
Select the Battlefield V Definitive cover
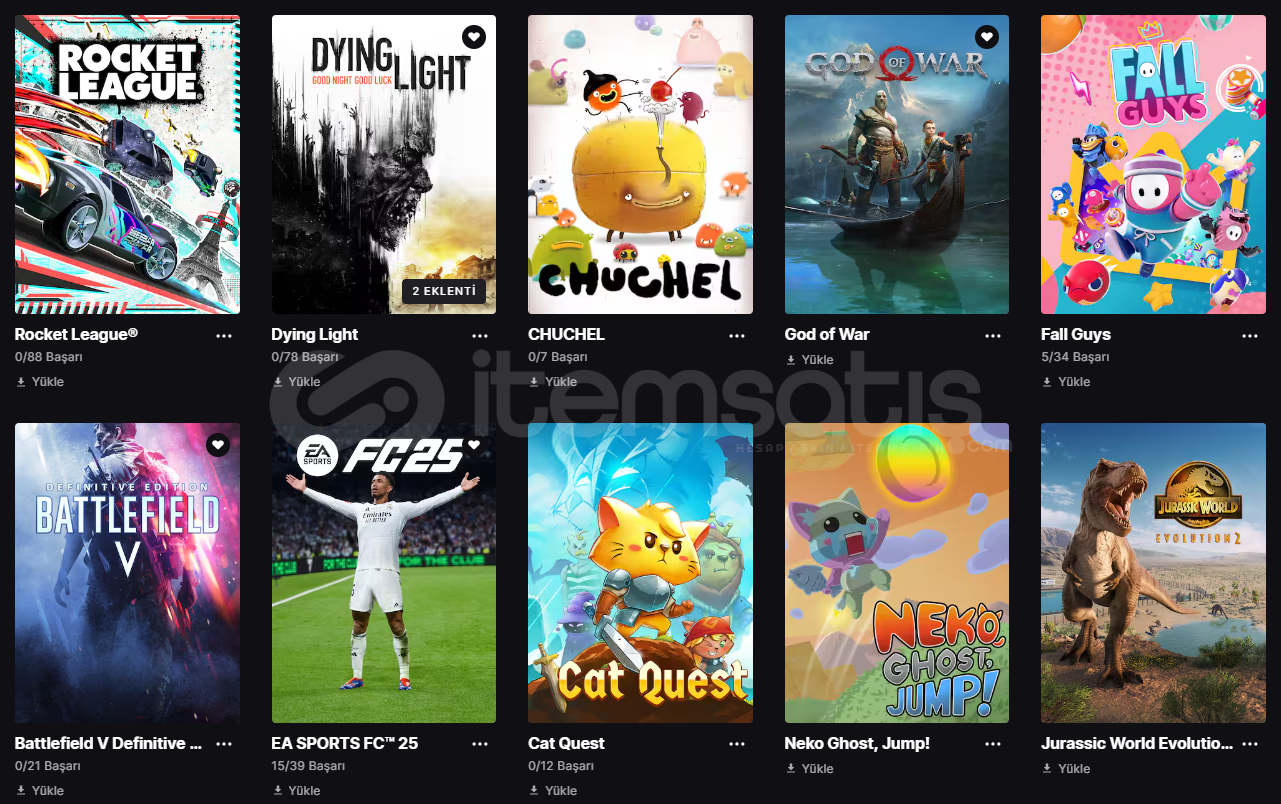coord(127,572)
